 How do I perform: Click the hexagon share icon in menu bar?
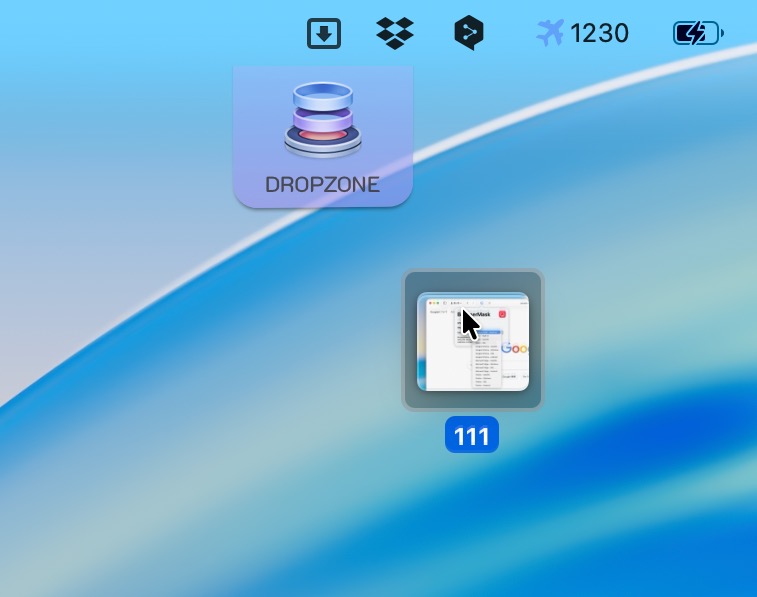(468, 33)
